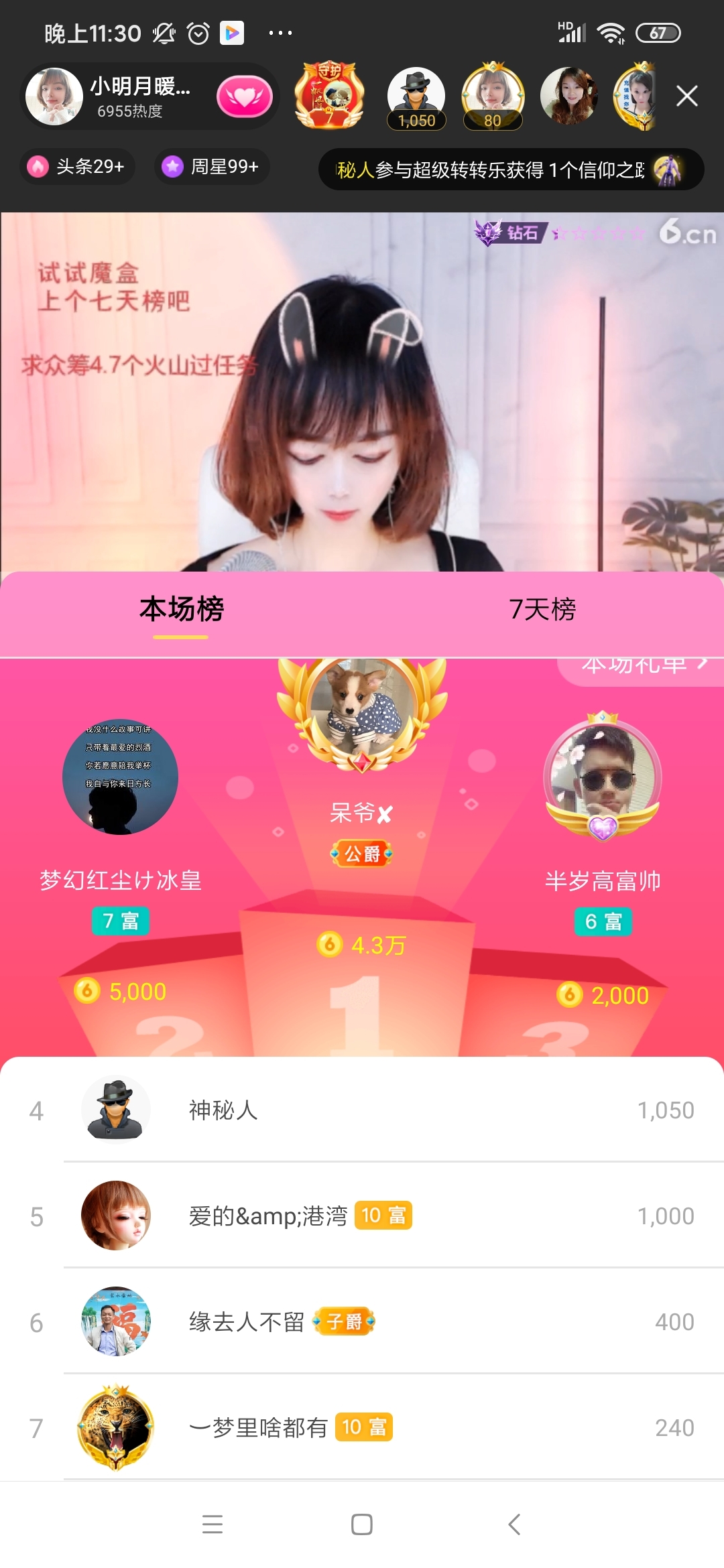724x1568 pixels.
Task: Tap the viewer avatar showing 80
Action: pyautogui.click(x=493, y=97)
